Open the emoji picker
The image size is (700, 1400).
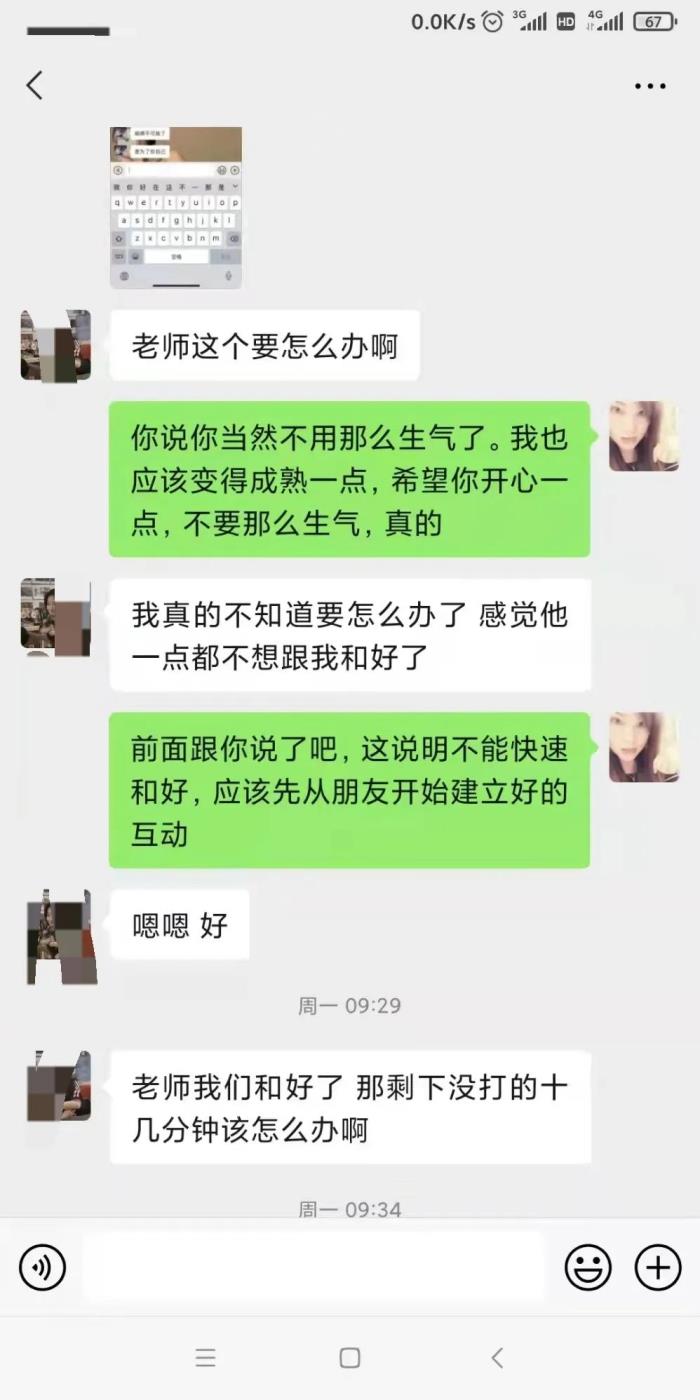click(588, 1268)
